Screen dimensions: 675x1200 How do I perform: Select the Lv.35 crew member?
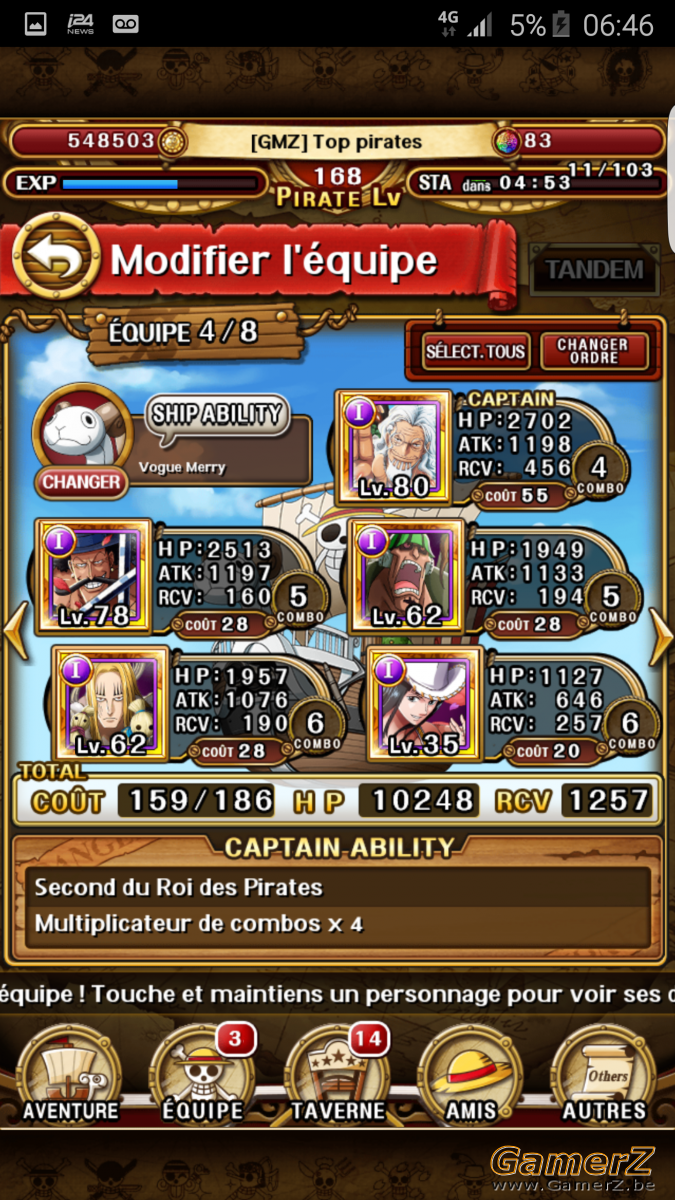[x=425, y=702]
